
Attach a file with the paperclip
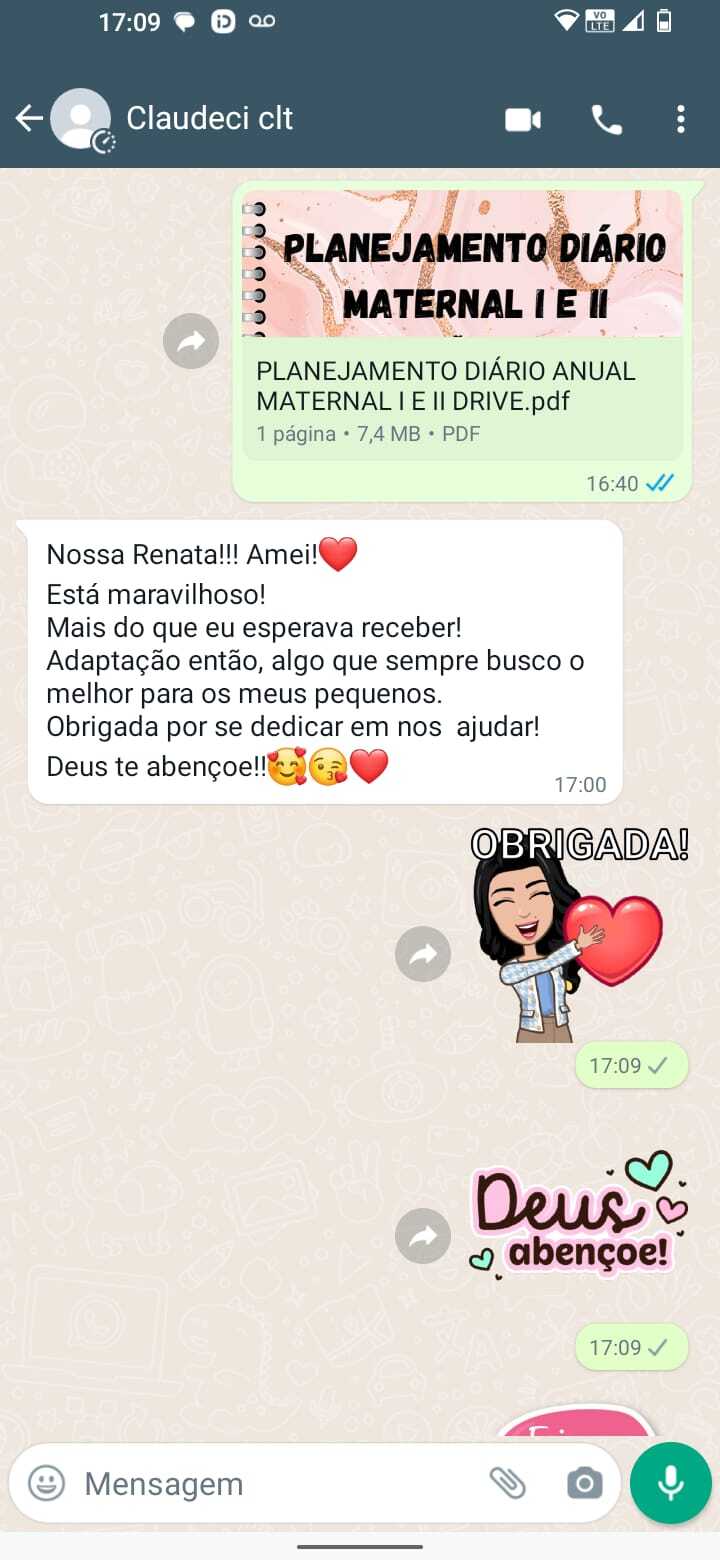507,1483
